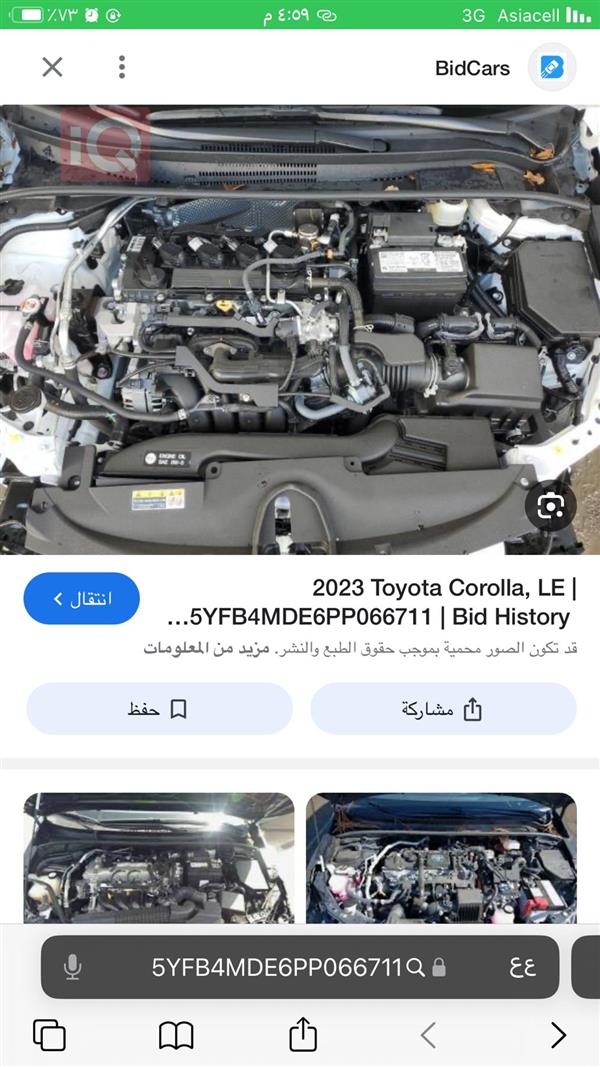
Task: Open Safari tabs overview
Action: click(x=49, y=1035)
